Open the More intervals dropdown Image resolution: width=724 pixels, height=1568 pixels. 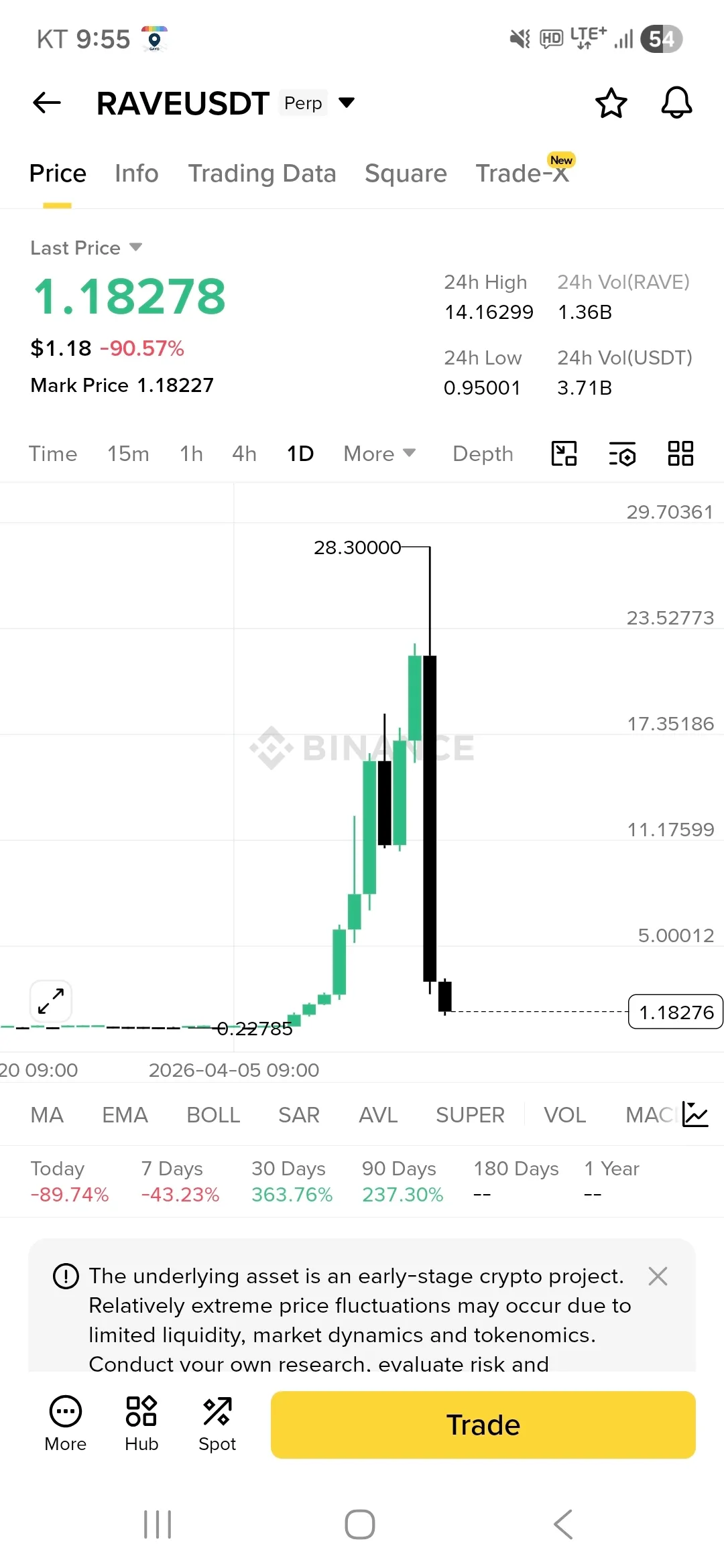[379, 454]
